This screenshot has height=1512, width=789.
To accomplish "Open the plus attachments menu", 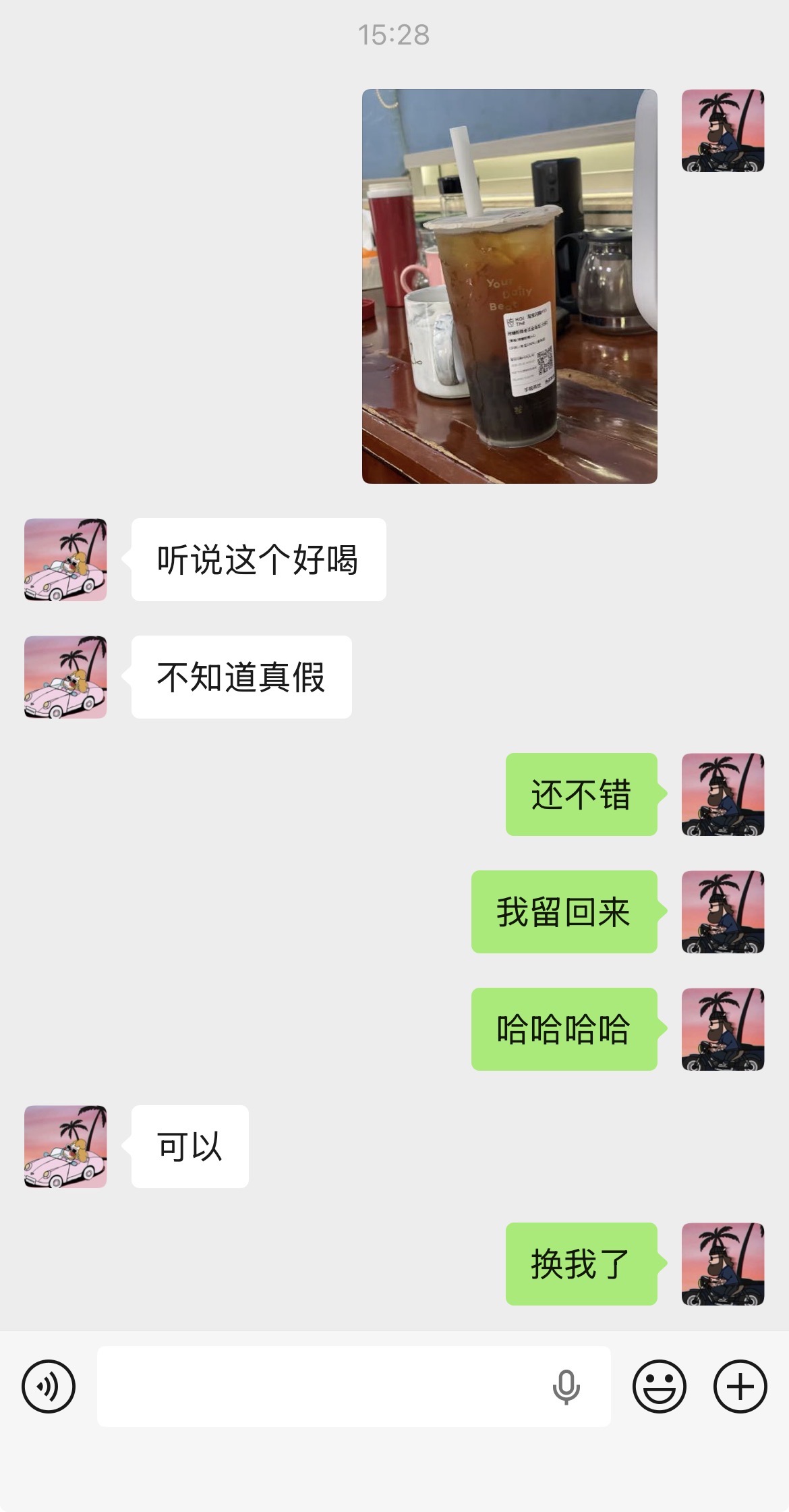I will (x=740, y=1387).
